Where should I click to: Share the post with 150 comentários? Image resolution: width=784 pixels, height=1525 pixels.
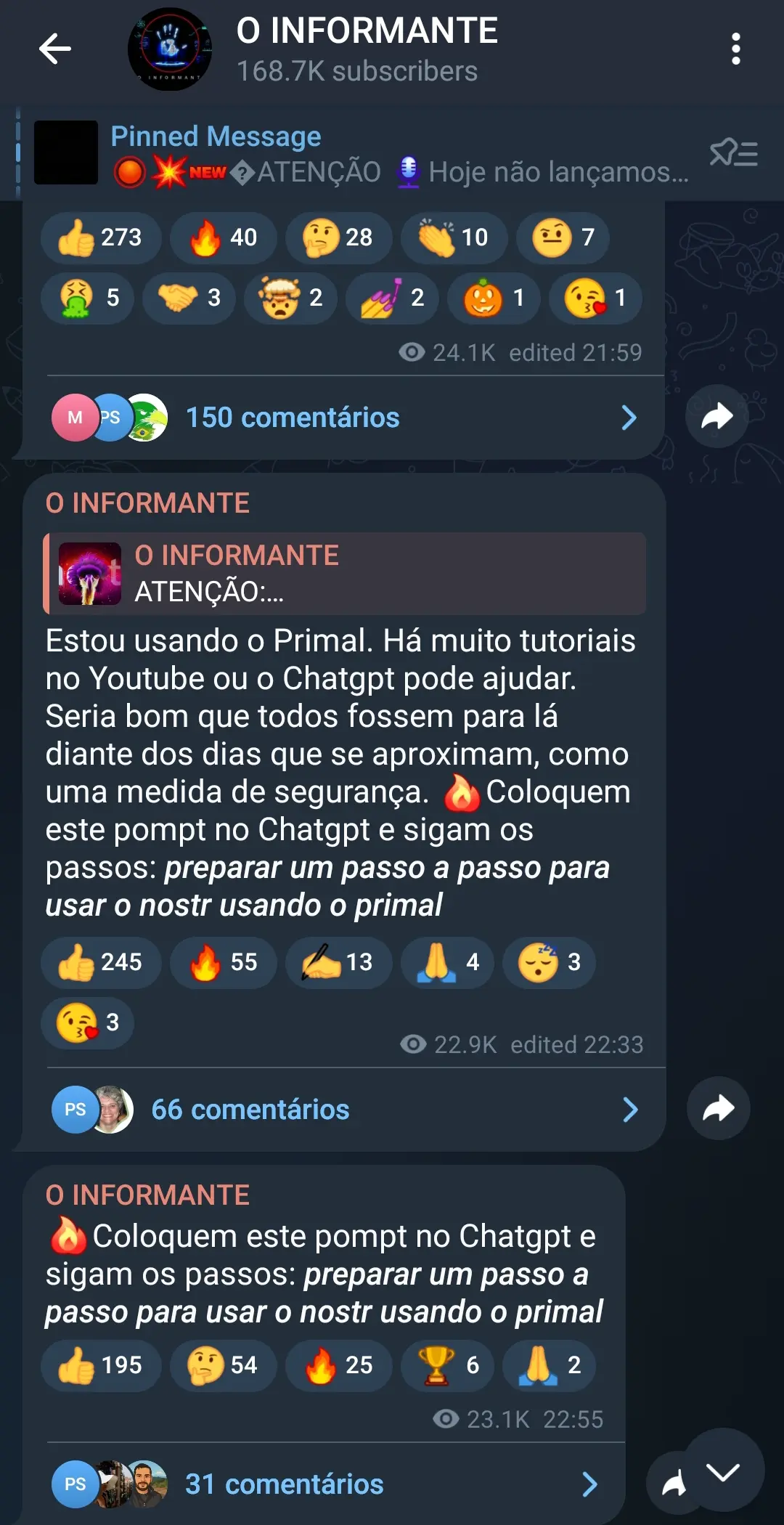click(717, 416)
